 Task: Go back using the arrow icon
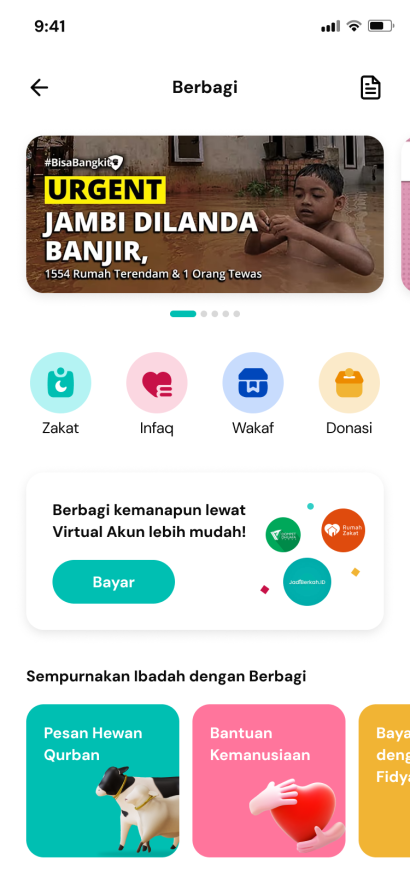click(39, 88)
